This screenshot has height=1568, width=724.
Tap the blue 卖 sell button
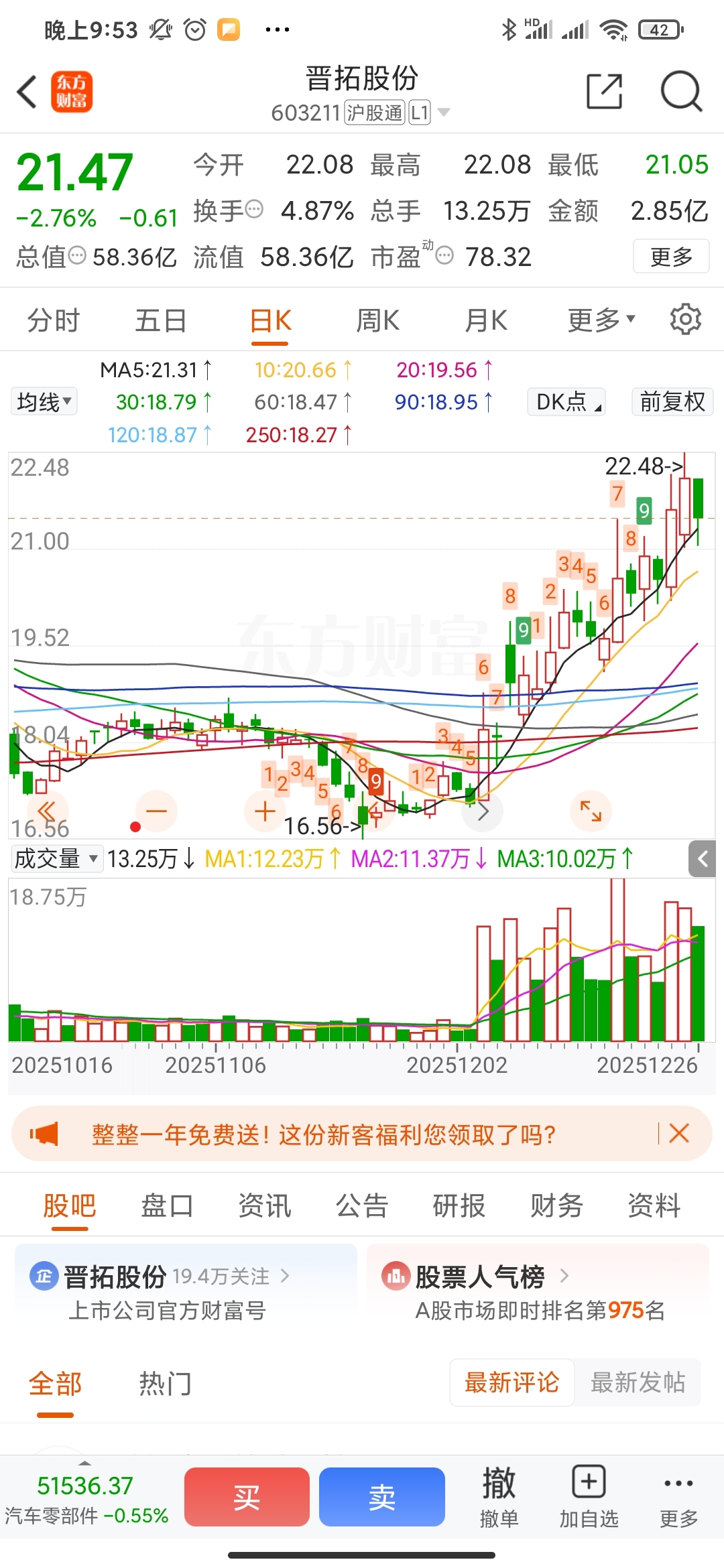point(382,1497)
